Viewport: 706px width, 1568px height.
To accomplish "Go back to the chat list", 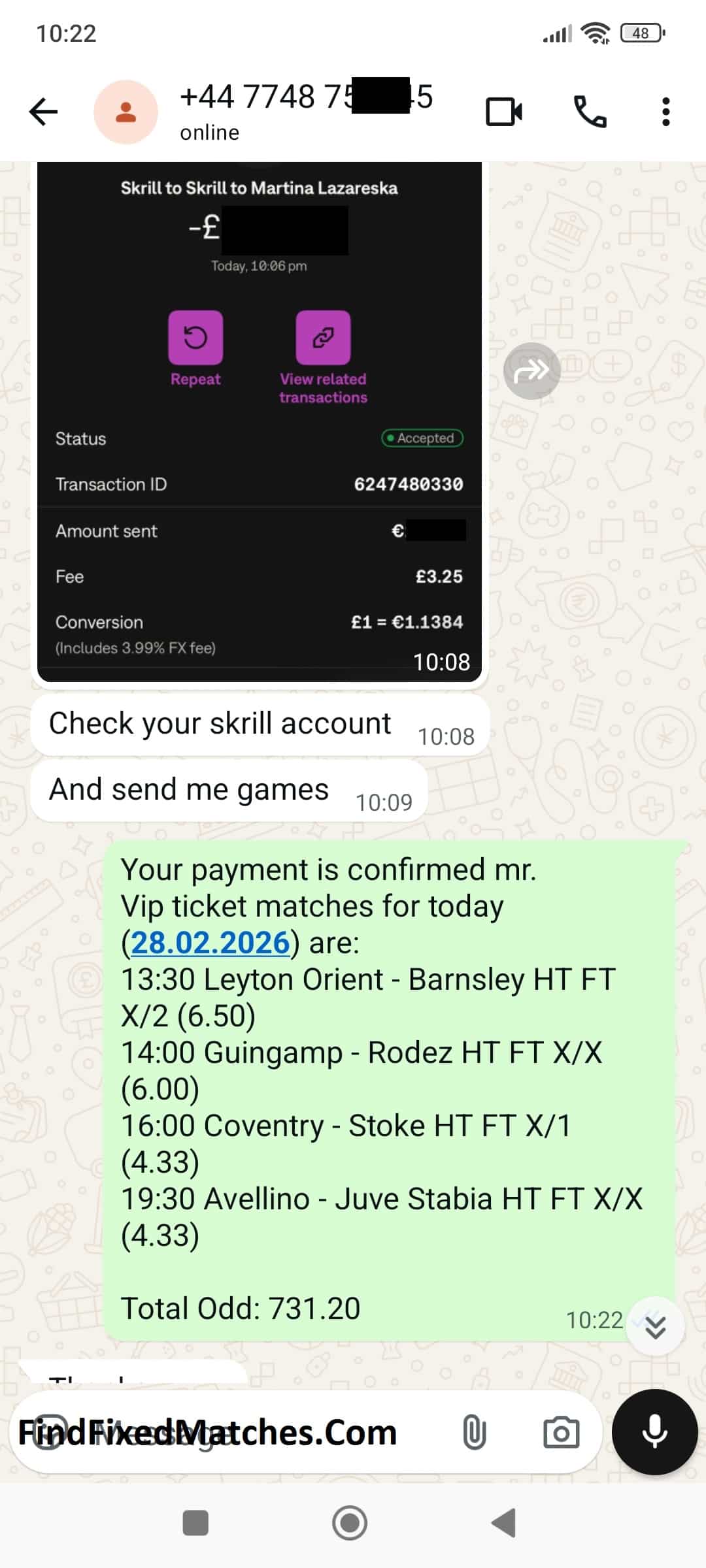I will (44, 112).
